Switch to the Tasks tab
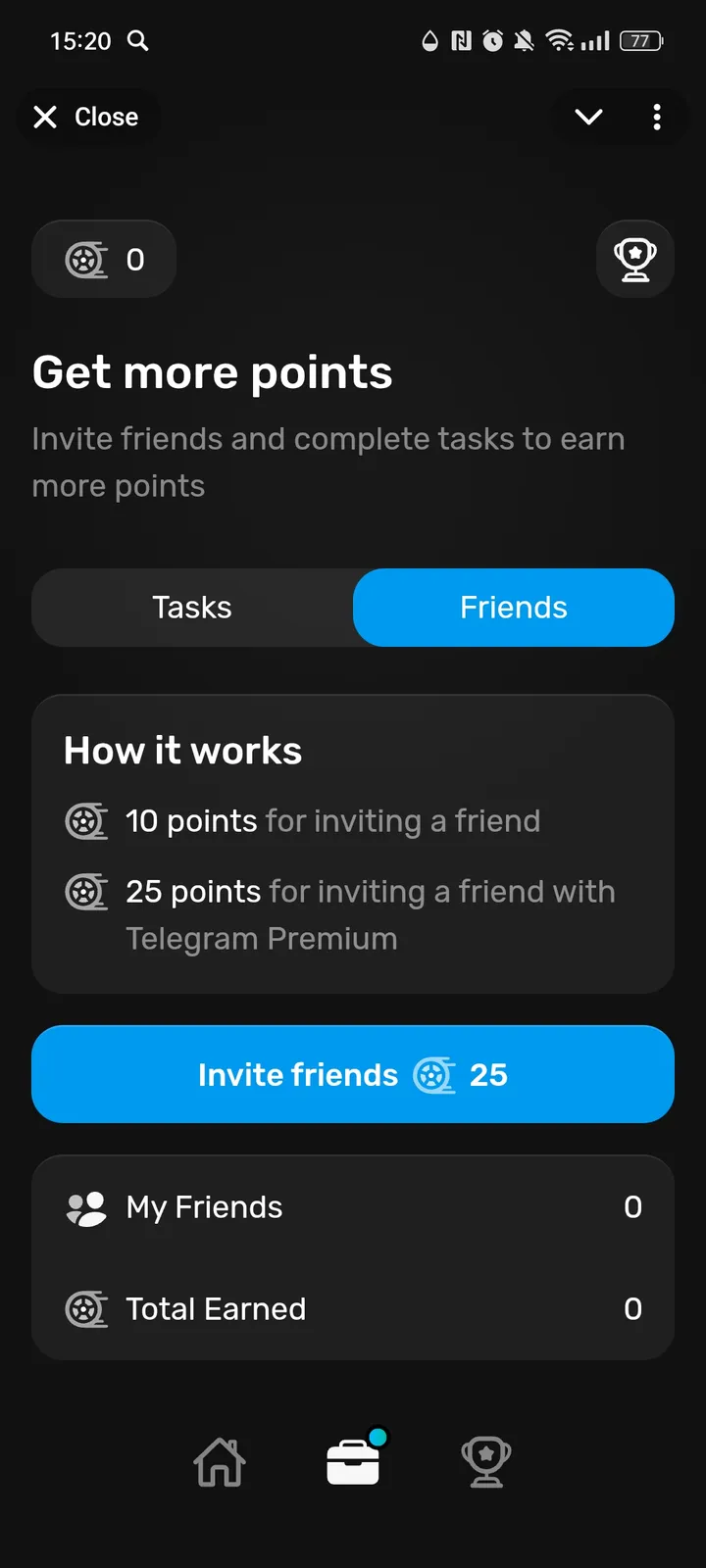The width and height of the screenshot is (706, 1568). (192, 608)
